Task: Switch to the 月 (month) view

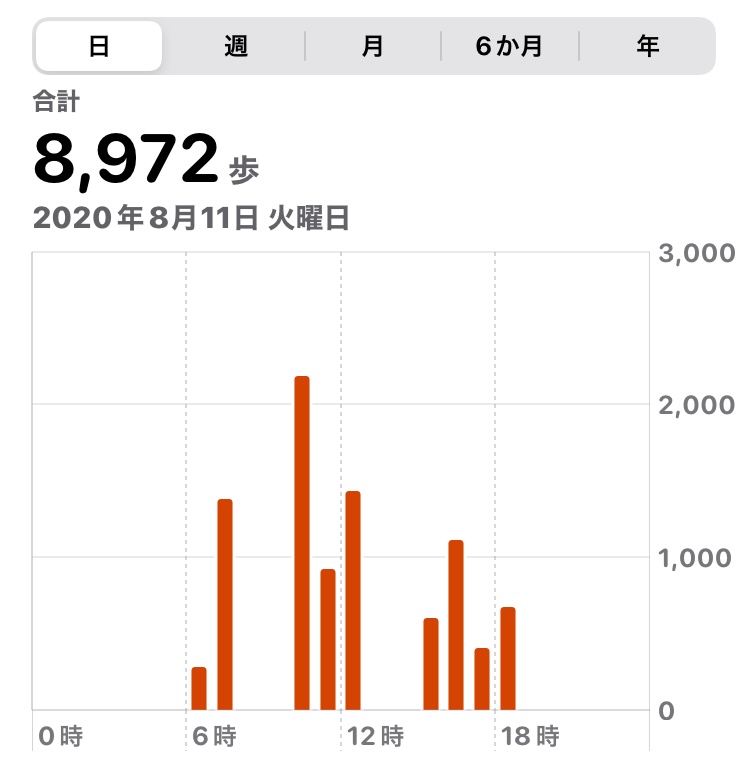Action: click(x=373, y=47)
